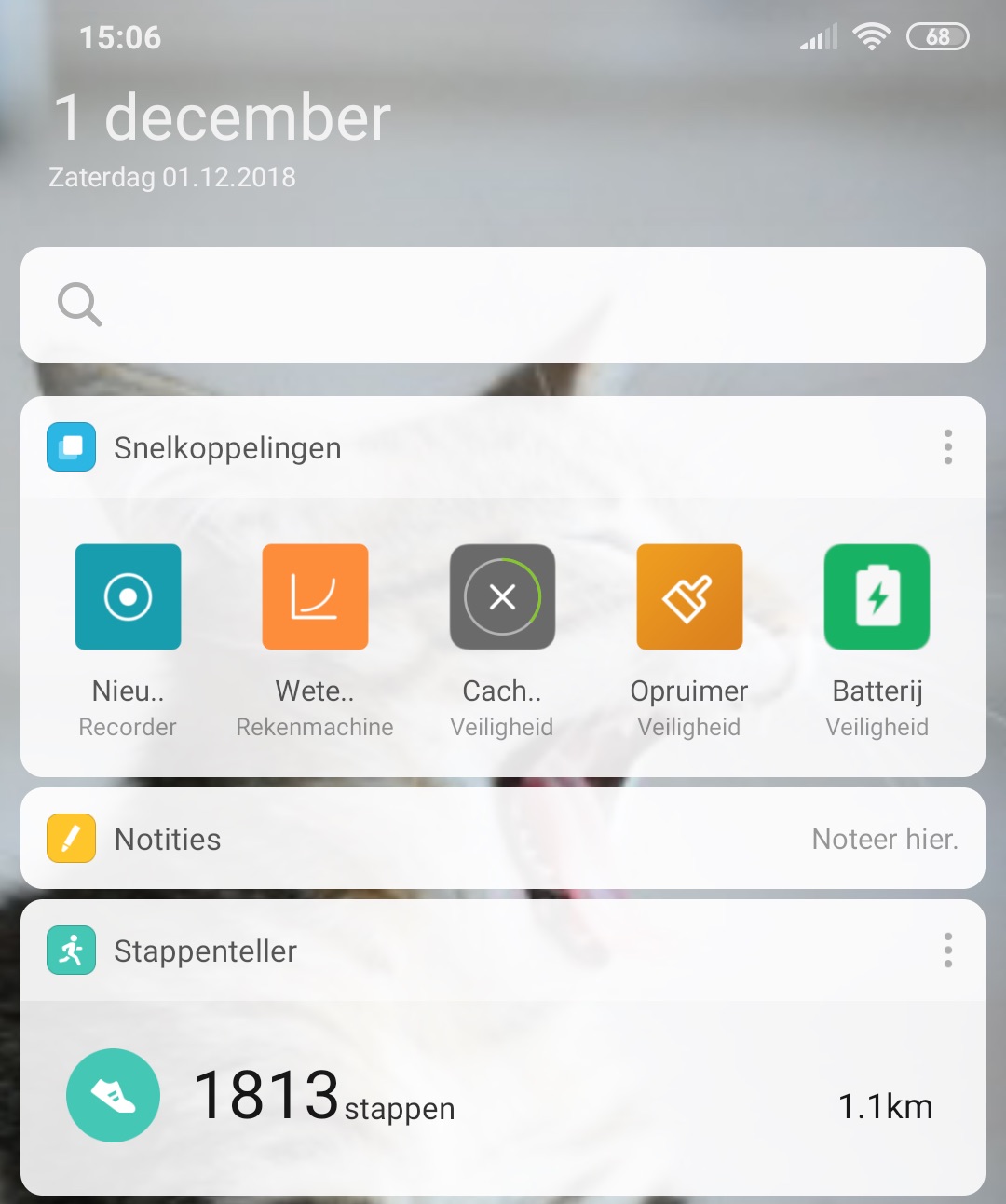Open the Snelkoppelingen overflow menu

coord(947,447)
